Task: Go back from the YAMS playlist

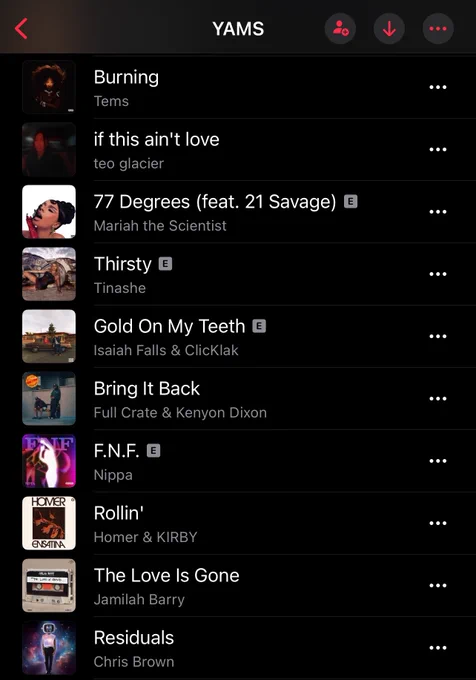Action: click(x=21, y=29)
